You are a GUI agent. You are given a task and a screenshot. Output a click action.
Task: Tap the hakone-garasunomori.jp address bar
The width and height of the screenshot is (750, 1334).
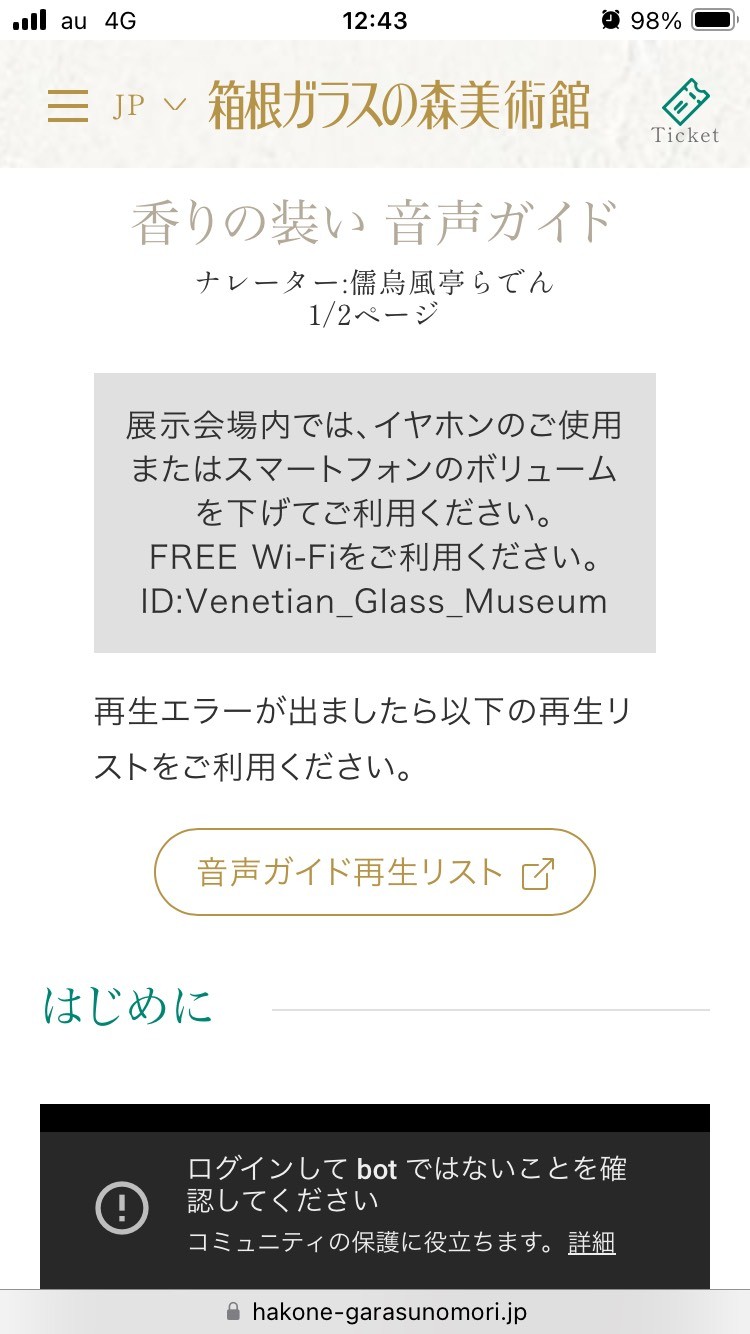tap(375, 1311)
